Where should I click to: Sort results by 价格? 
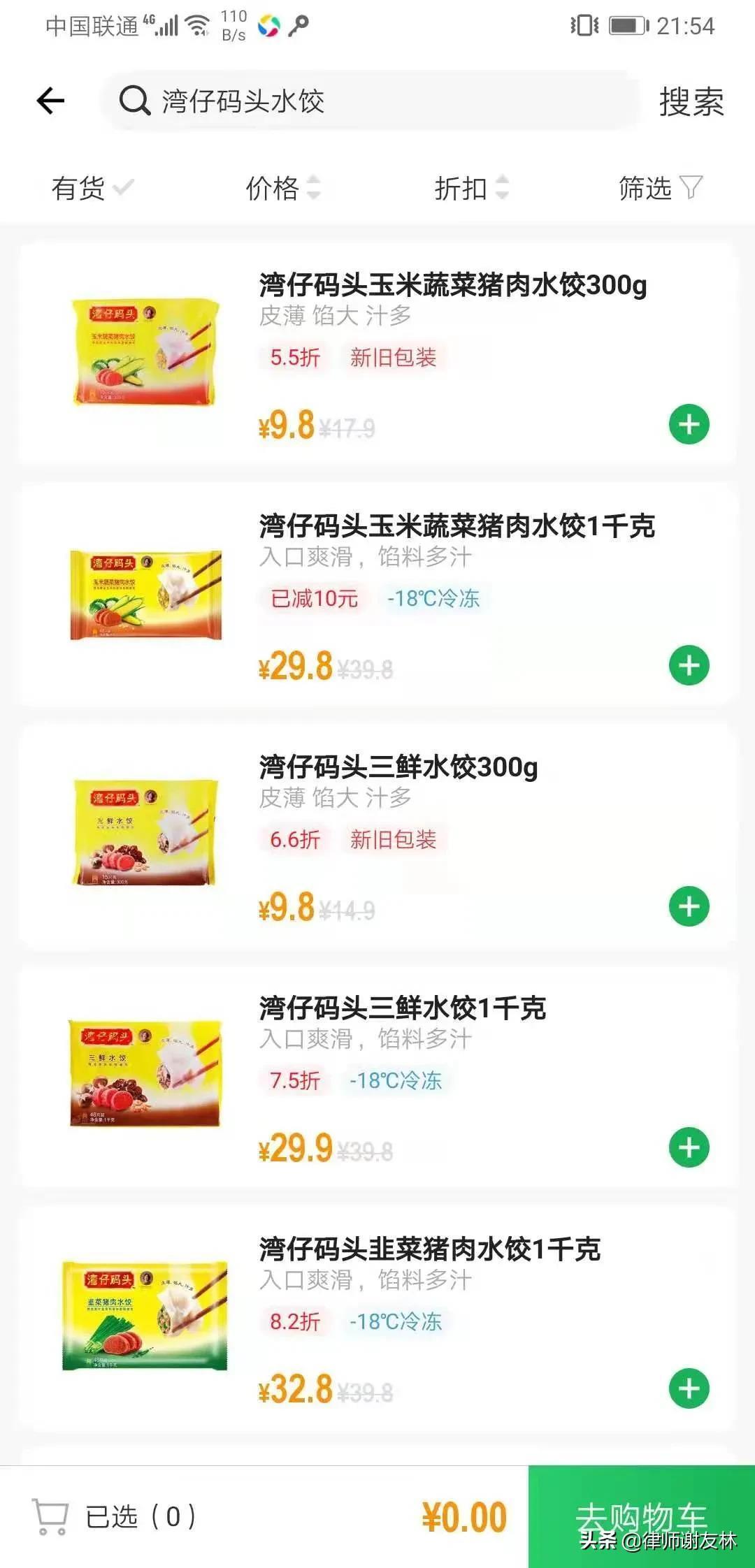(x=282, y=188)
